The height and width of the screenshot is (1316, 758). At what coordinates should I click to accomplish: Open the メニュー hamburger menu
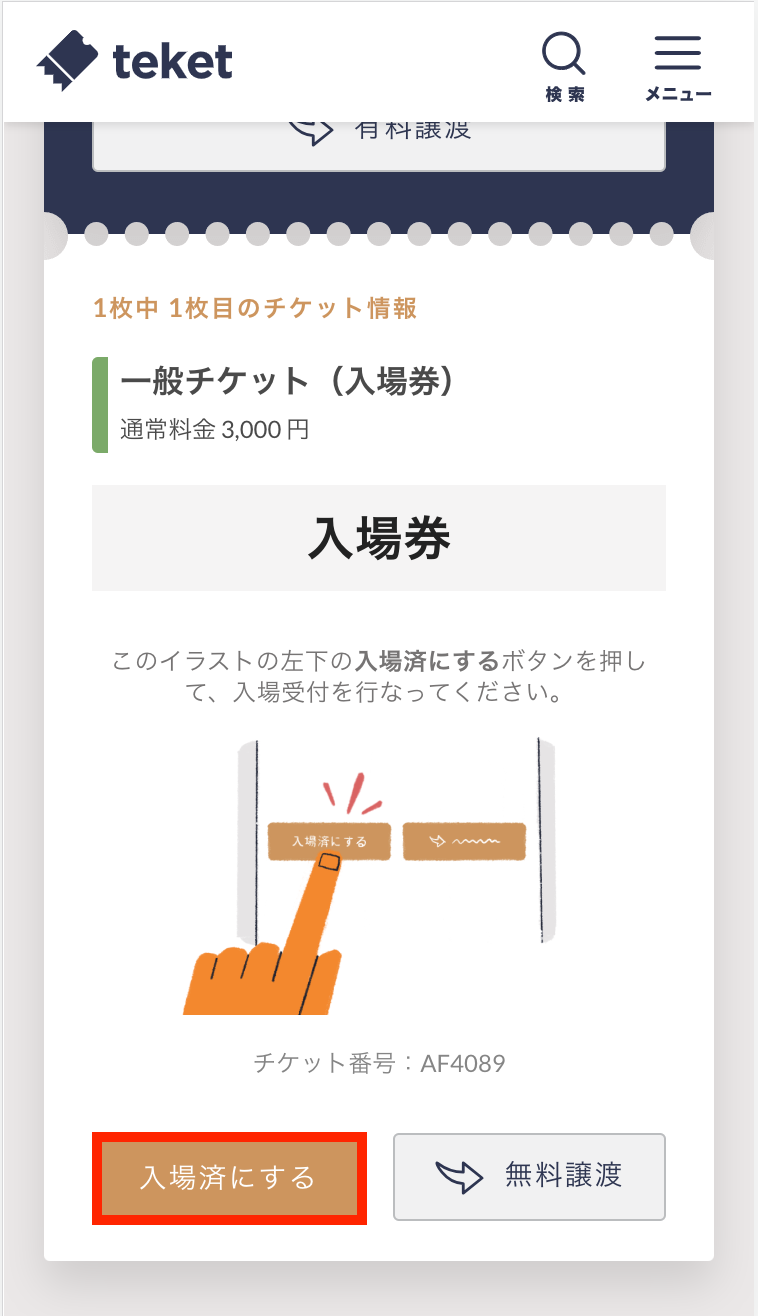677,66
